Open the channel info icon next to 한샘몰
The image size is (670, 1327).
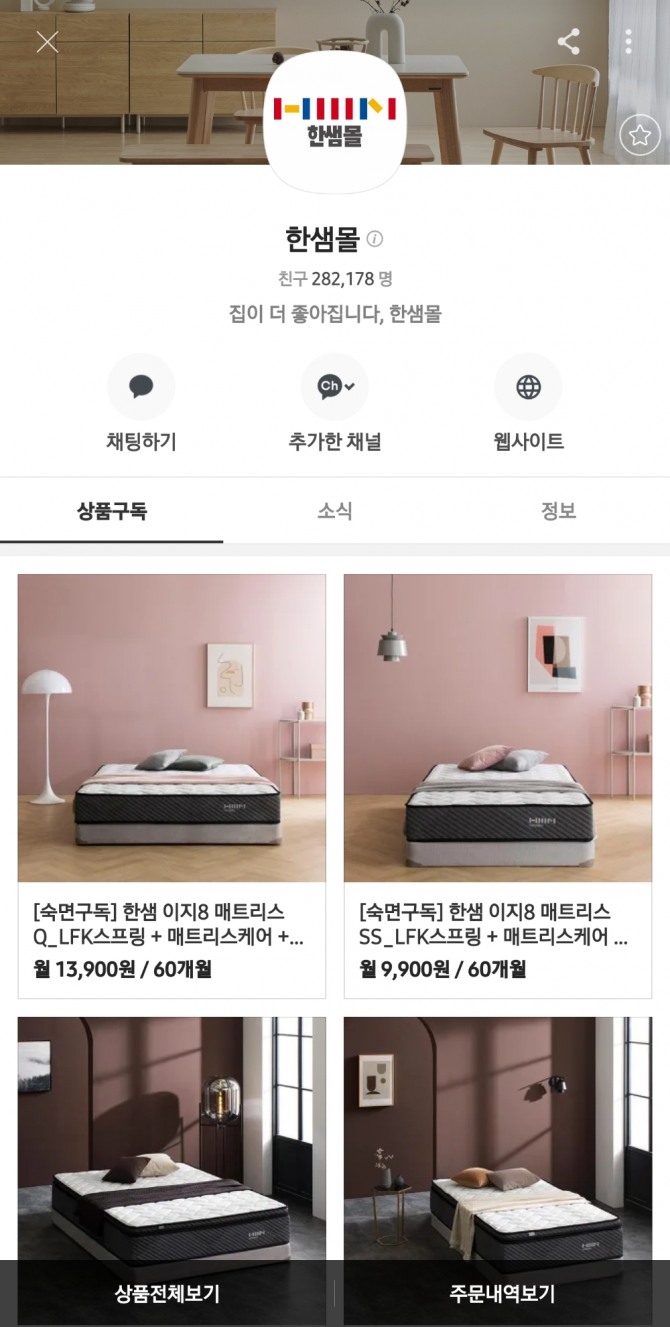pos(375,239)
